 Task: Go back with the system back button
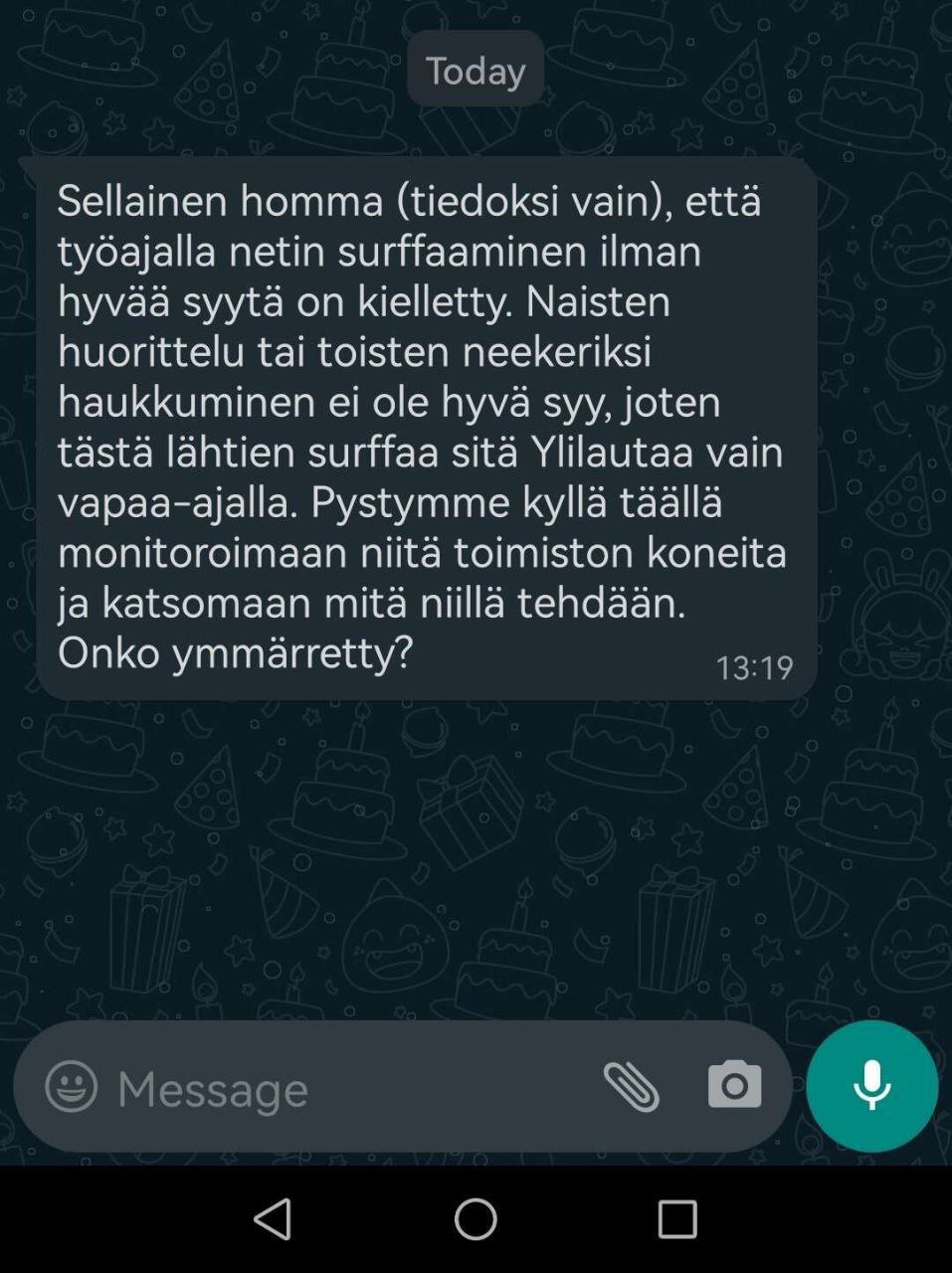274,1218
